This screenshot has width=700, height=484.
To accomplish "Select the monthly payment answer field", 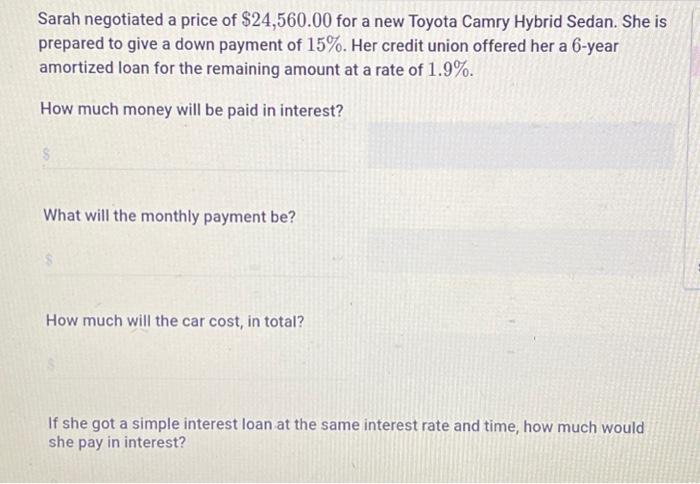I will pyautogui.click(x=195, y=263).
